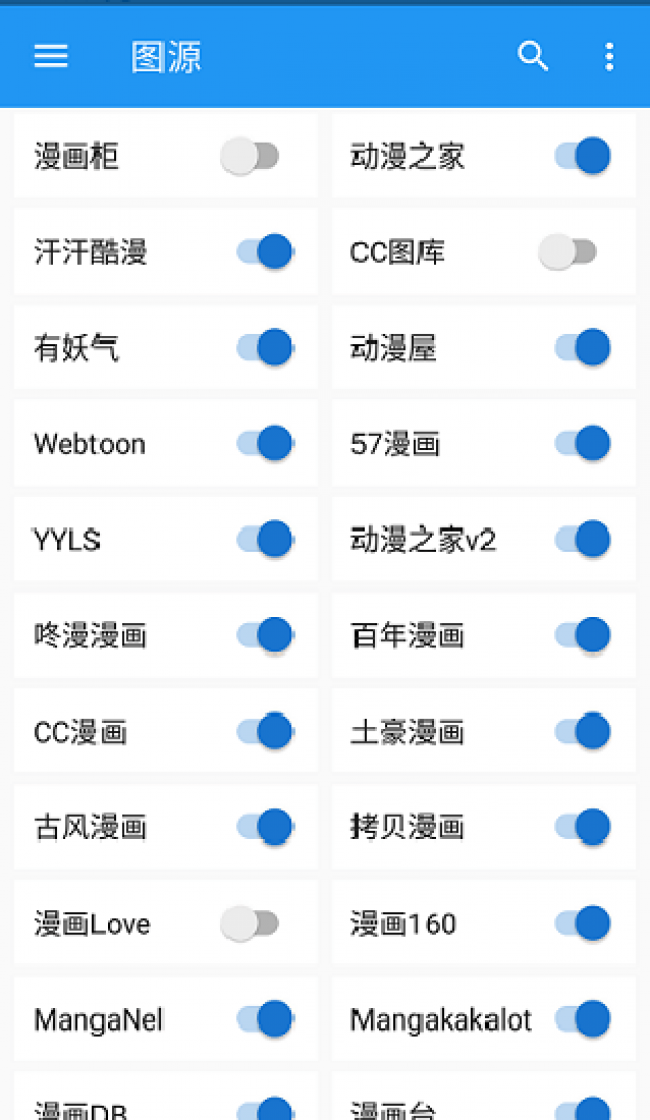650x1120 pixels.
Task: Disable the Mangakakalot source
Action: point(583,1019)
